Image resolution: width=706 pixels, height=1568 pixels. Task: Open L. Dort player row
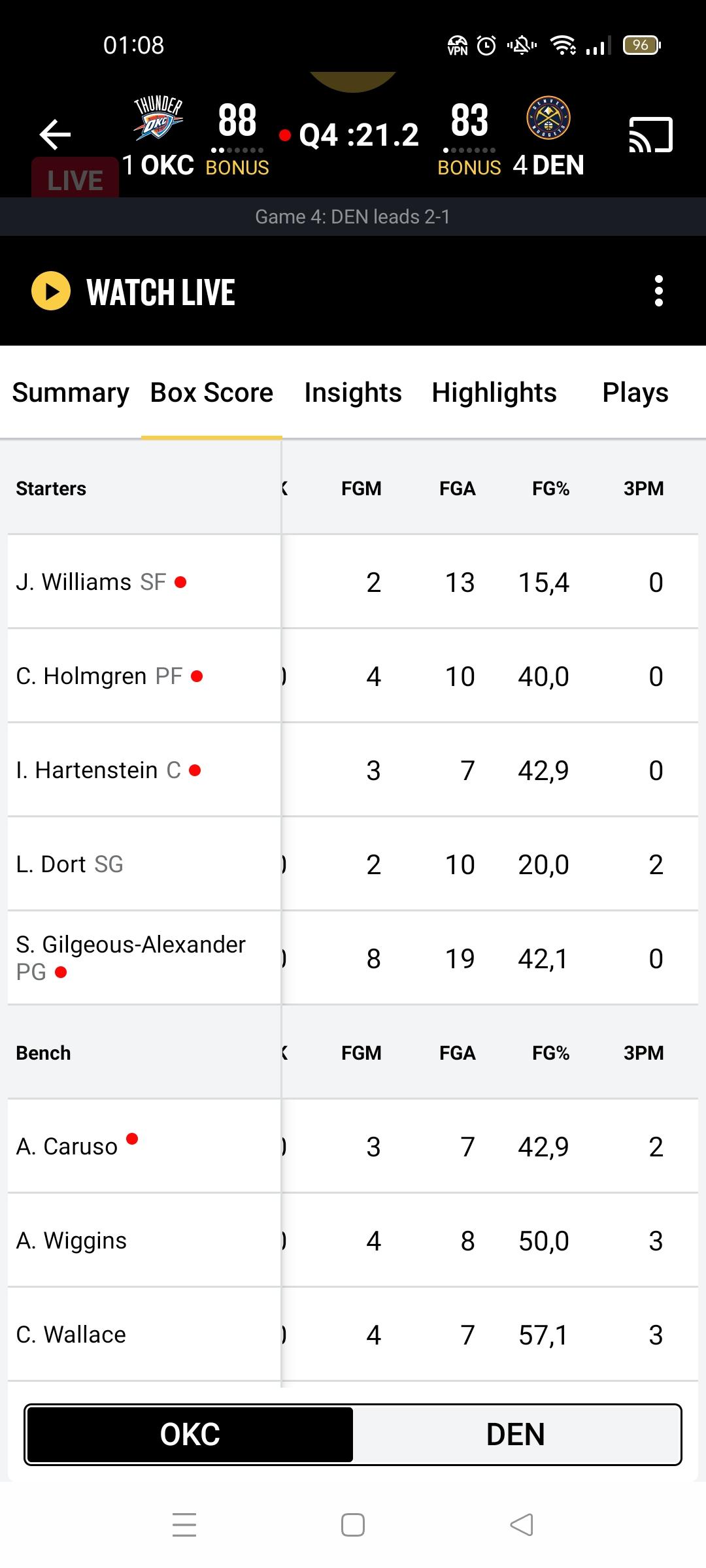353,864
